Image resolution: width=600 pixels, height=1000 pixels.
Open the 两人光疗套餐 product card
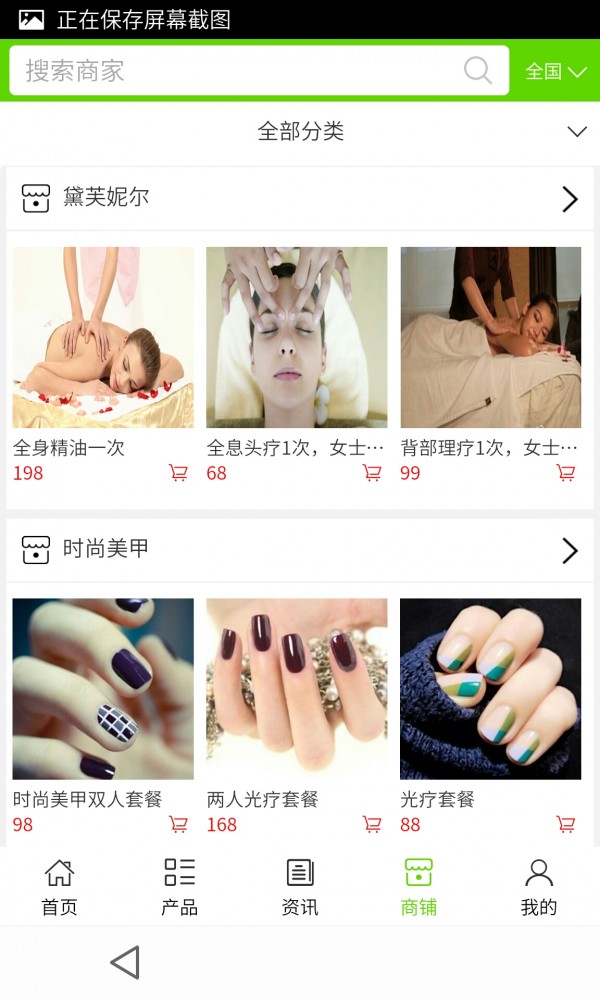(296, 689)
